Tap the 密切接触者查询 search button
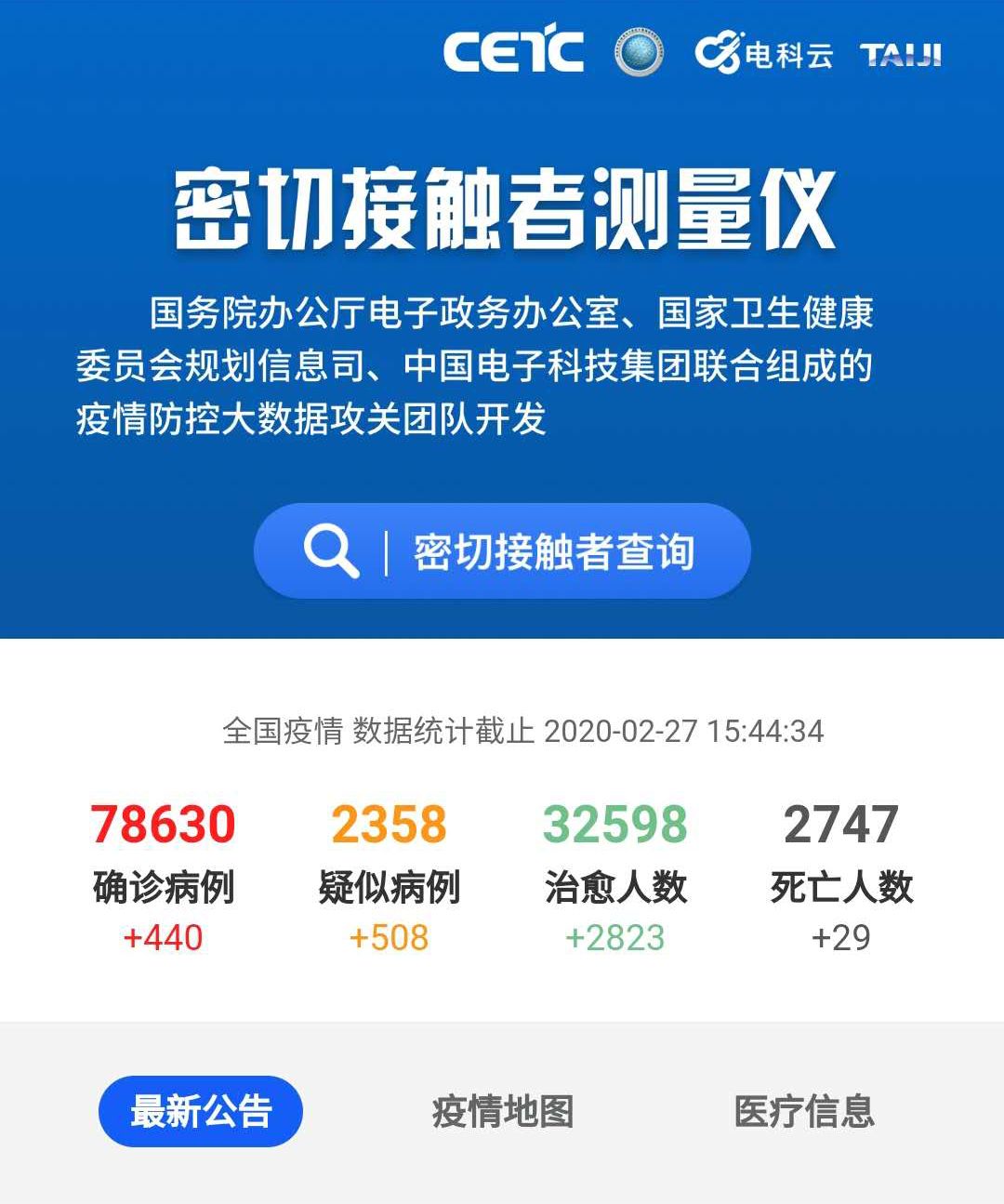Image resolution: width=1004 pixels, height=1204 pixels. point(502,551)
